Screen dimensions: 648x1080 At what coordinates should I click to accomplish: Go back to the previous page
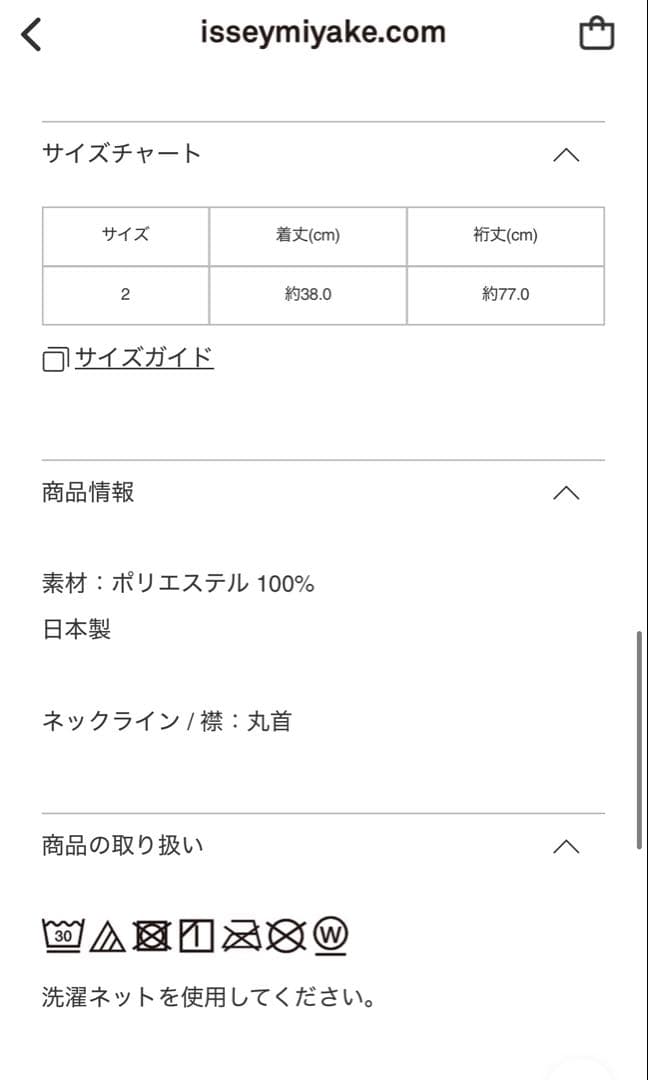point(32,34)
